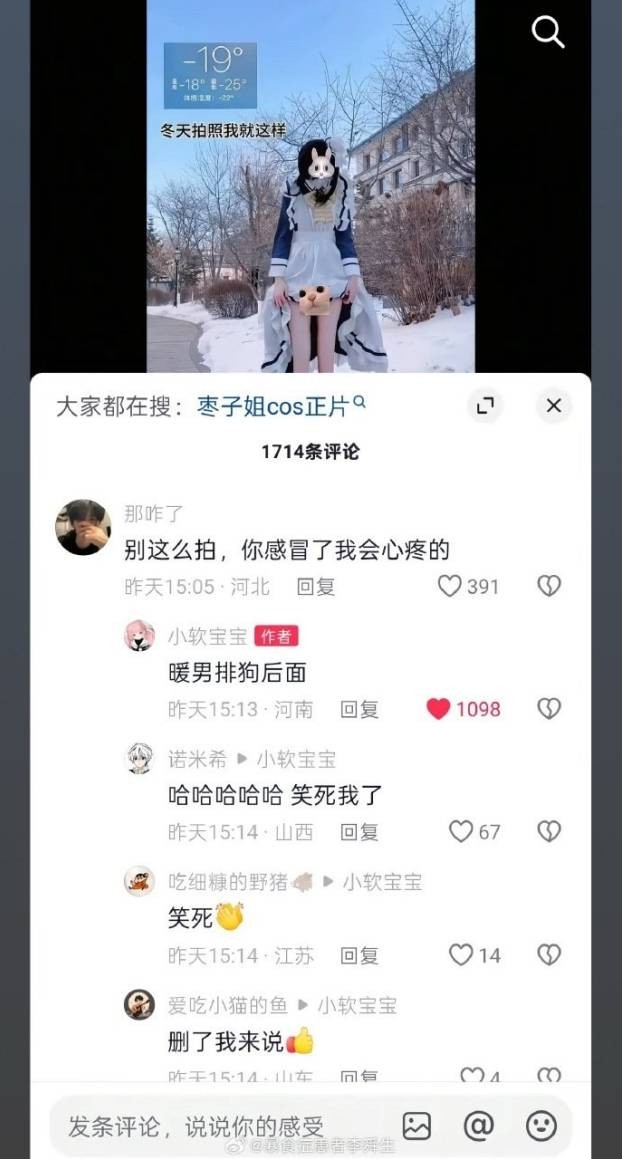Unlike 小软宝宝's reply 暖男排狗后面
Screen dimensions: 622x1159
438,709
